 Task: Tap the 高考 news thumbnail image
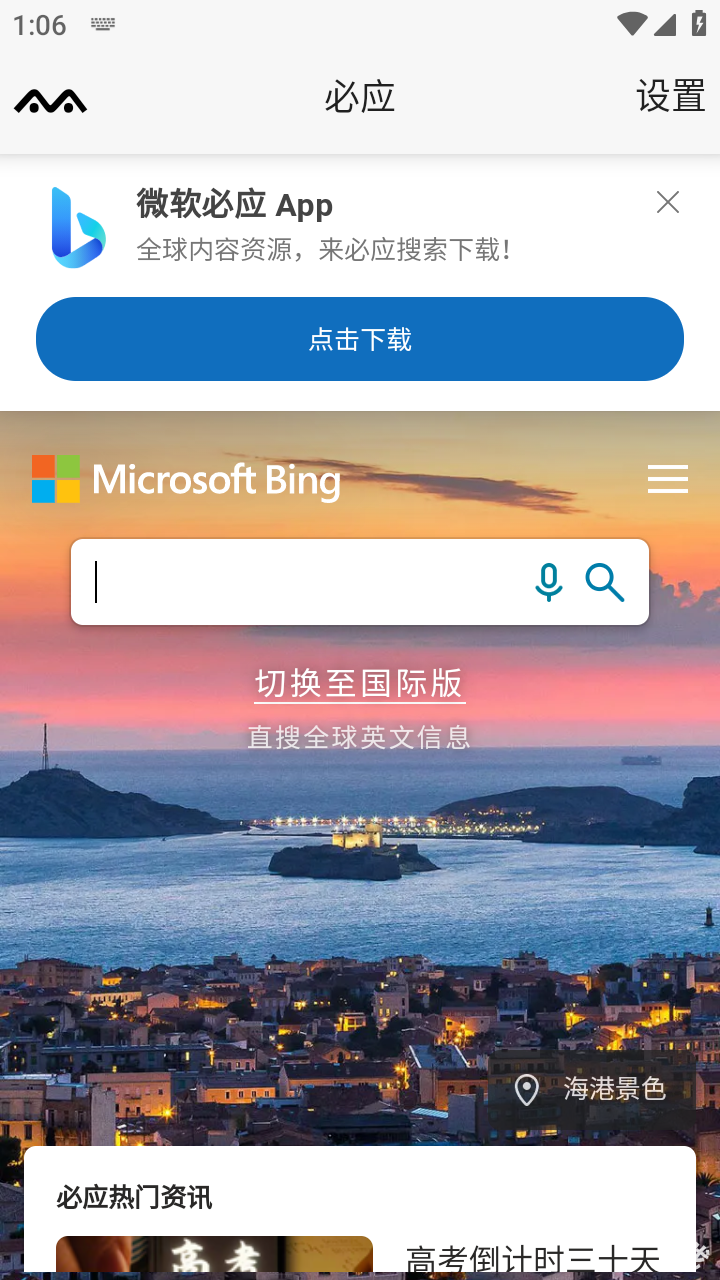[x=214, y=1258]
